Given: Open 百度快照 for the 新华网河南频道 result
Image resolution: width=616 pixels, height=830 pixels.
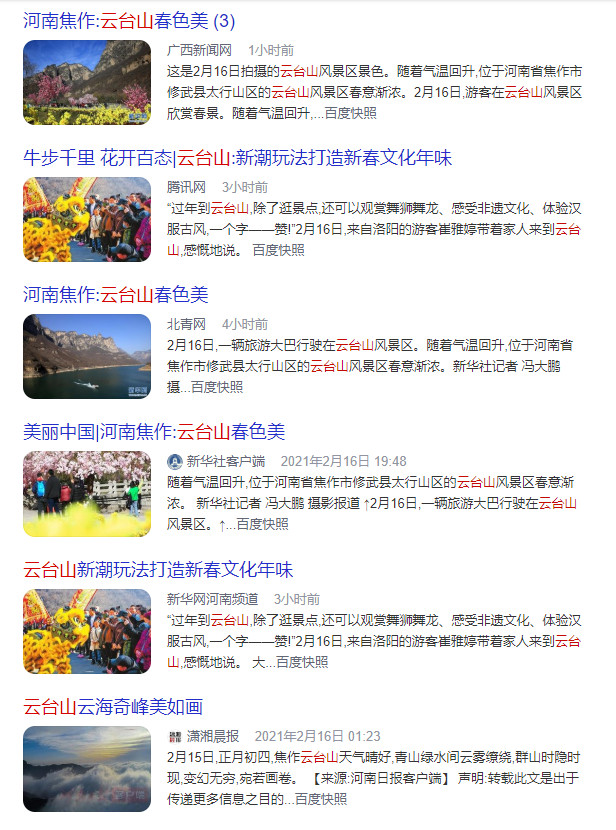Looking at the screenshot, I should (x=302, y=662).
